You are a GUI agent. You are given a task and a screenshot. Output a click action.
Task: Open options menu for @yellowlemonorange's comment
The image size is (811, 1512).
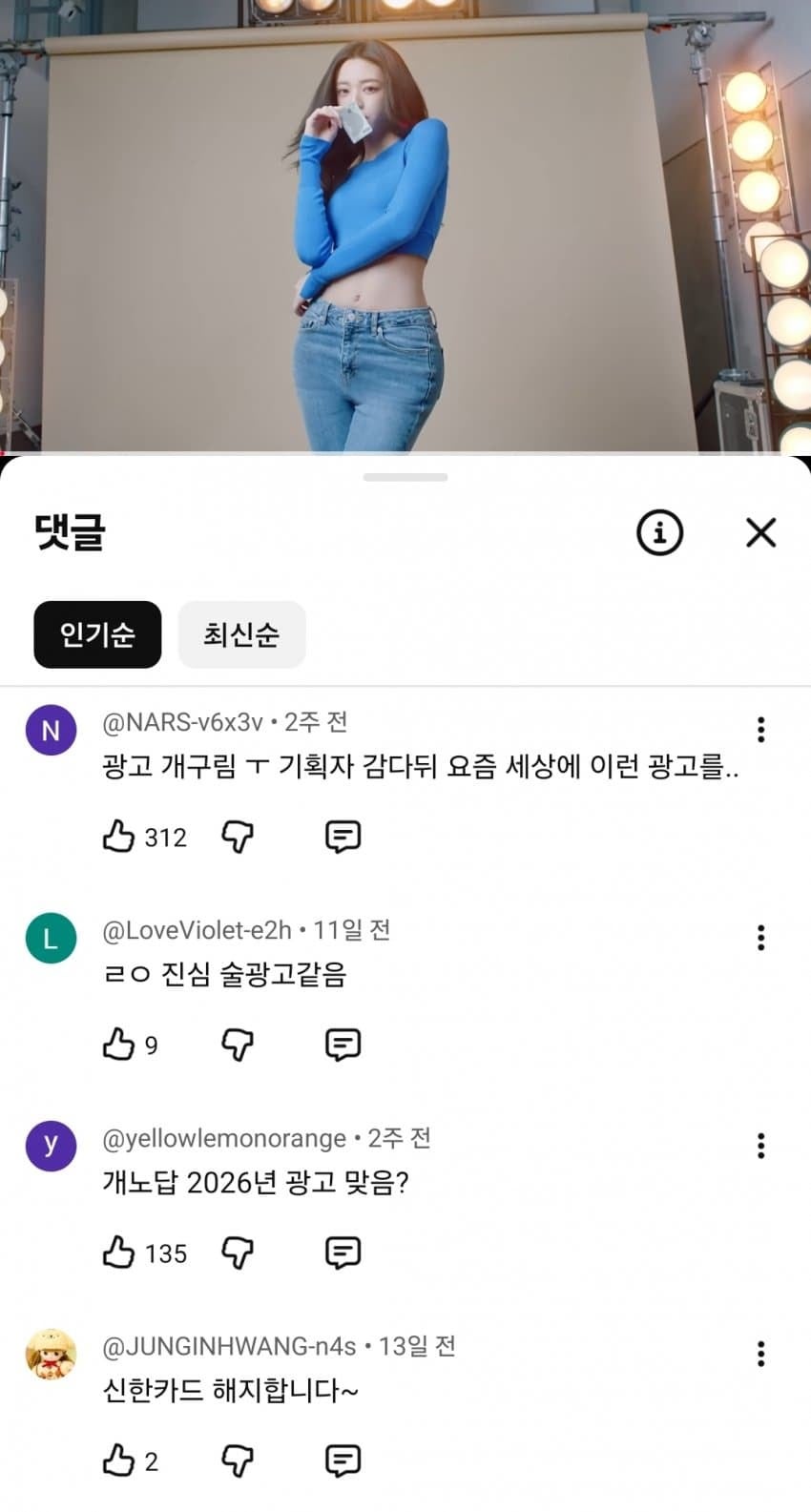(760, 1145)
